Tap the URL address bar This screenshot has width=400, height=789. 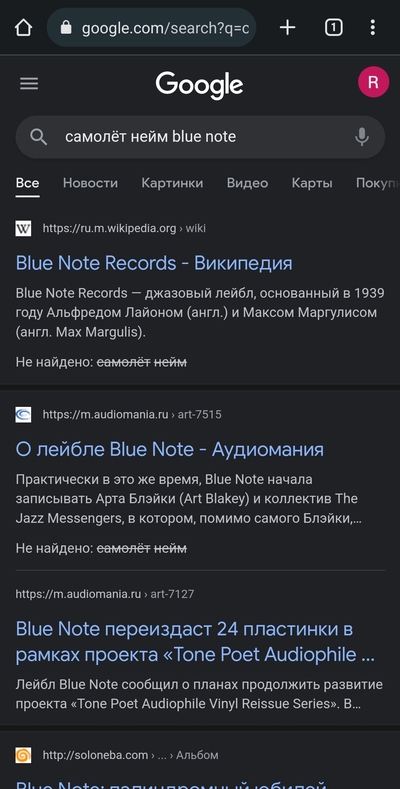pyautogui.click(x=151, y=27)
